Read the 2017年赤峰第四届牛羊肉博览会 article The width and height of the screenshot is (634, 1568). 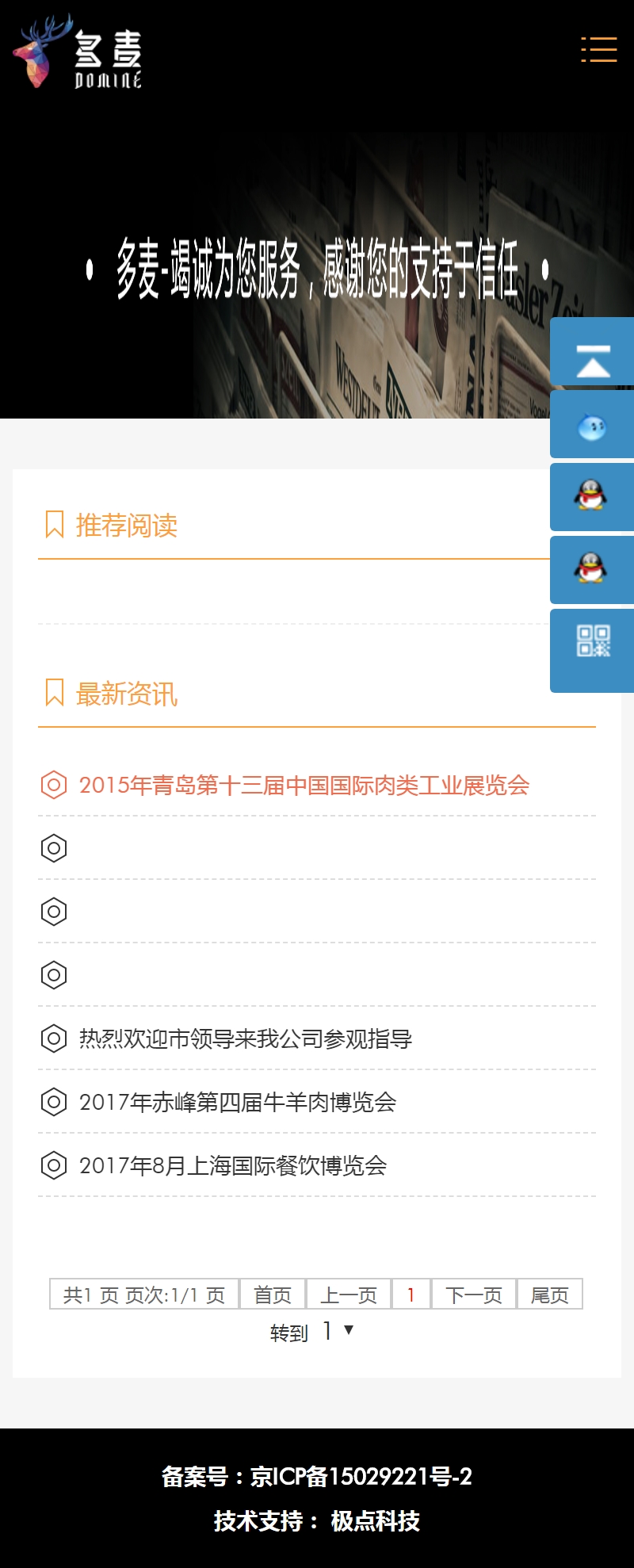(237, 1102)
